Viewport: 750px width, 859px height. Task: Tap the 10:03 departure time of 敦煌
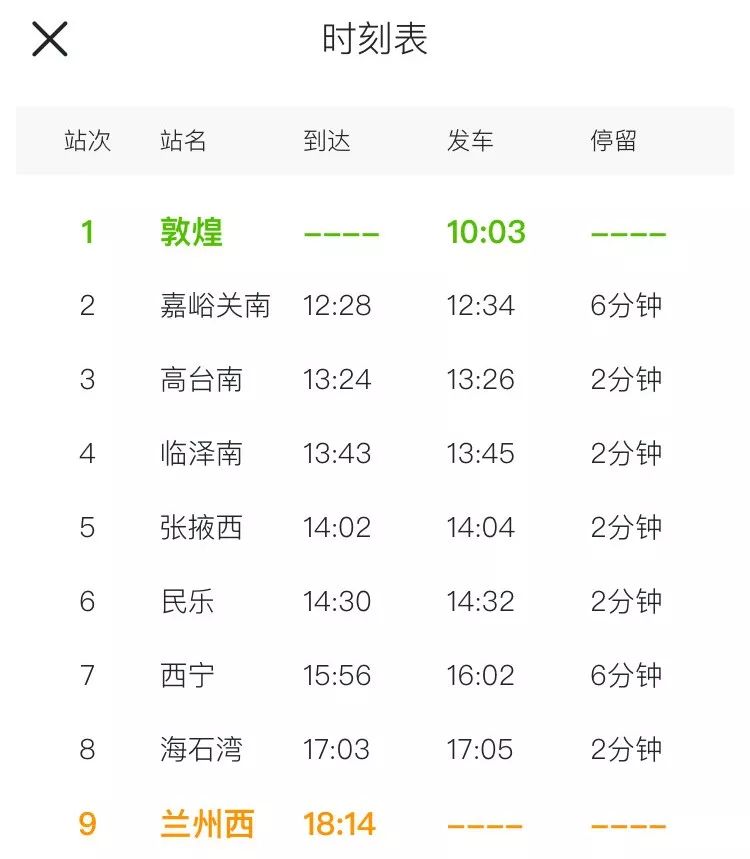point(486,230)
